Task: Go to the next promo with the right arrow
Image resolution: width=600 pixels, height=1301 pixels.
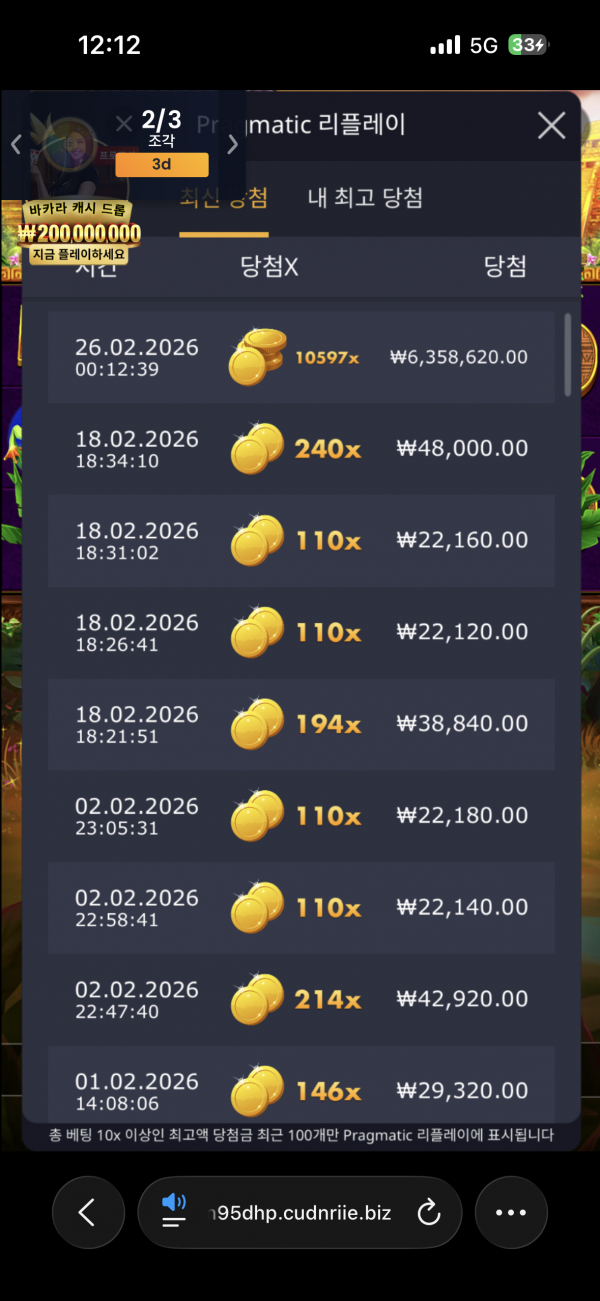Action: pos(233,145)
